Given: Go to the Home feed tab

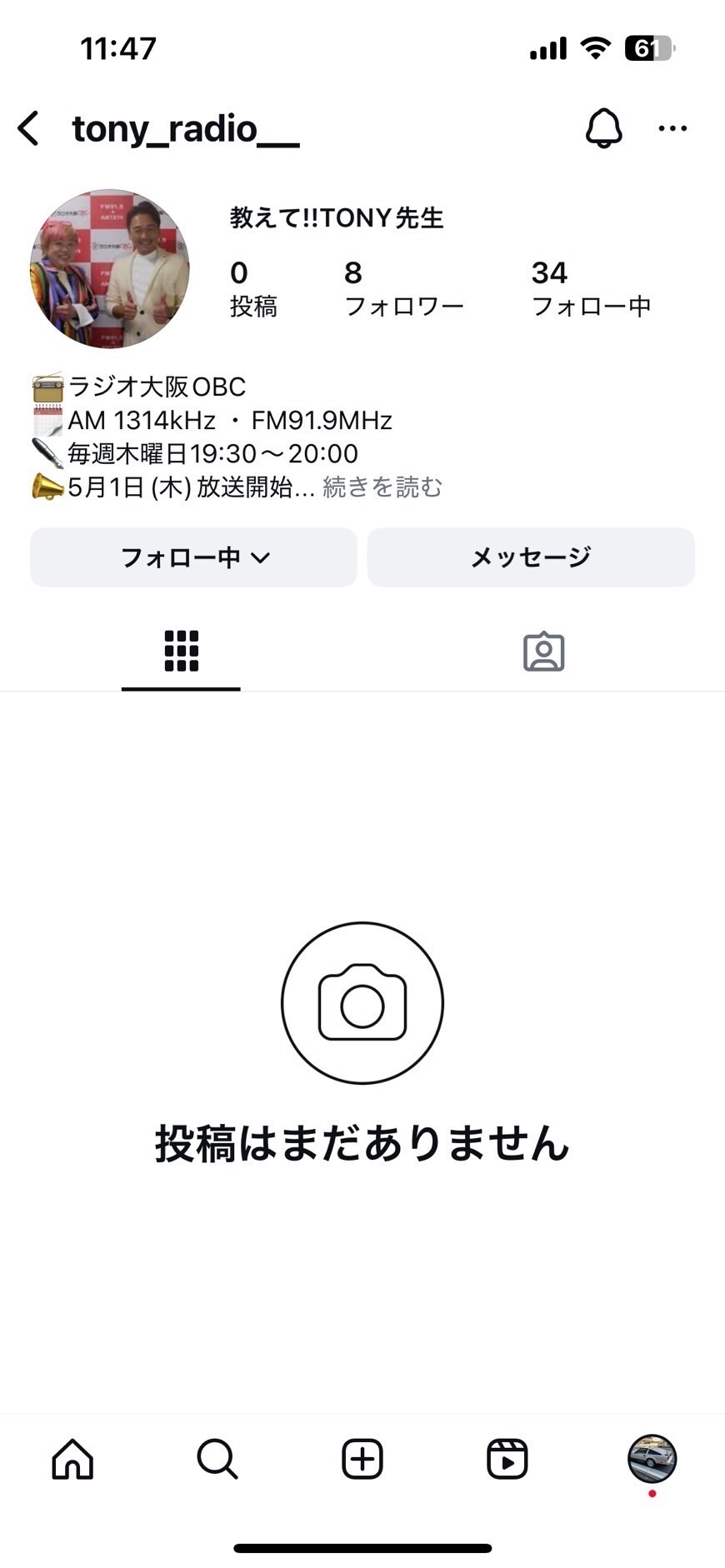Looking at the screenshot, I should pyautogui.click(x=72, y=1459).
